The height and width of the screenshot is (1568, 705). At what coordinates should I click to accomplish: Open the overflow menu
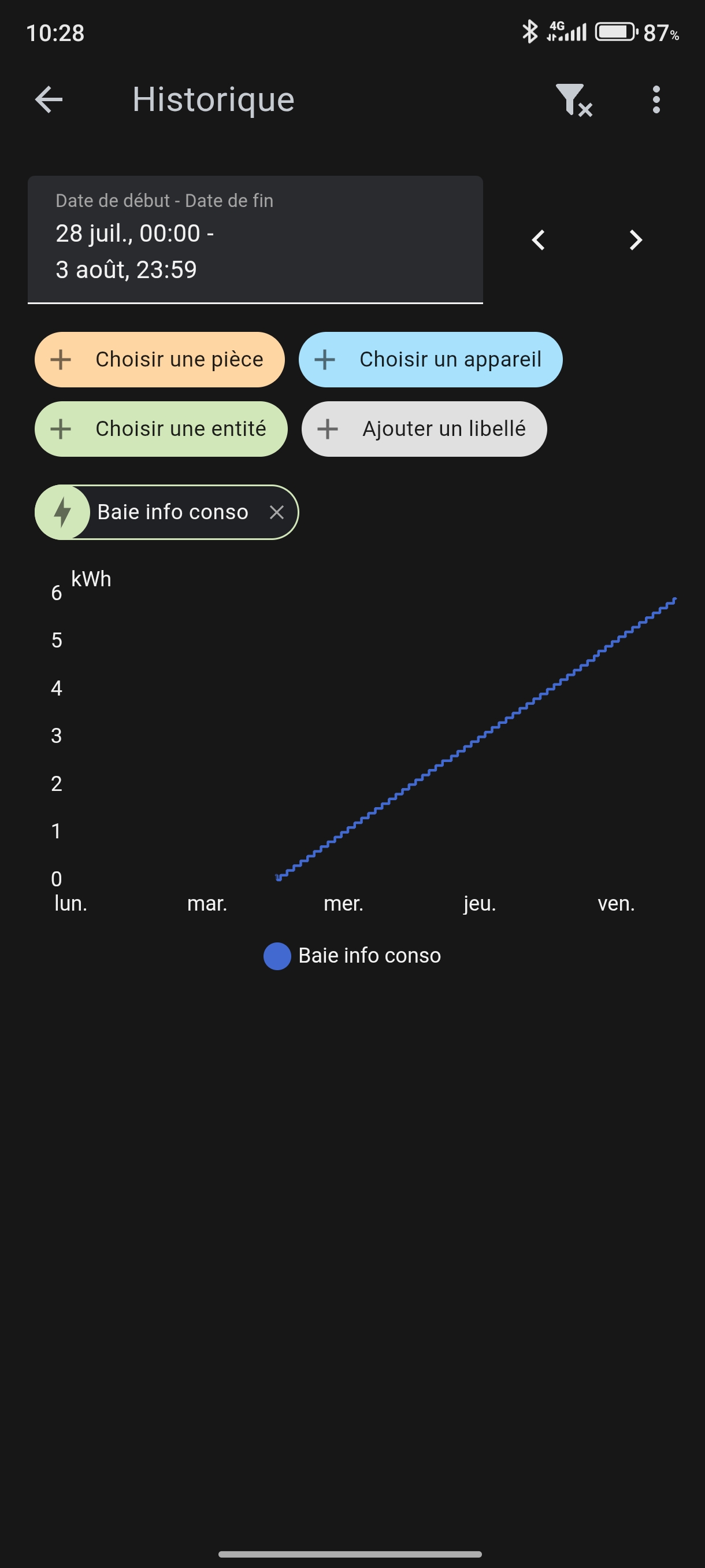pyautogui.click(x=656, y=99)
